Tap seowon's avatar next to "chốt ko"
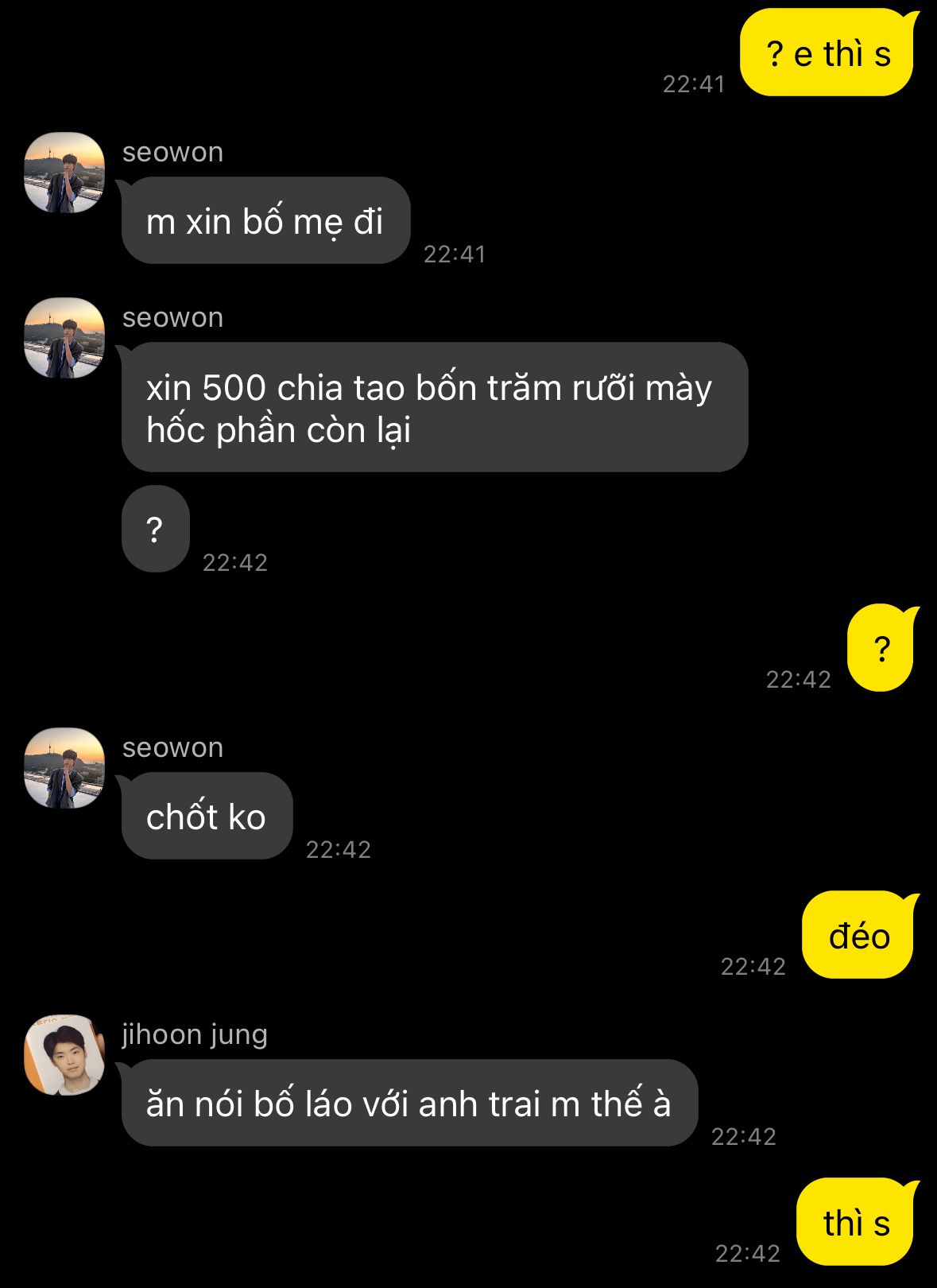 (x=64, y=768)
